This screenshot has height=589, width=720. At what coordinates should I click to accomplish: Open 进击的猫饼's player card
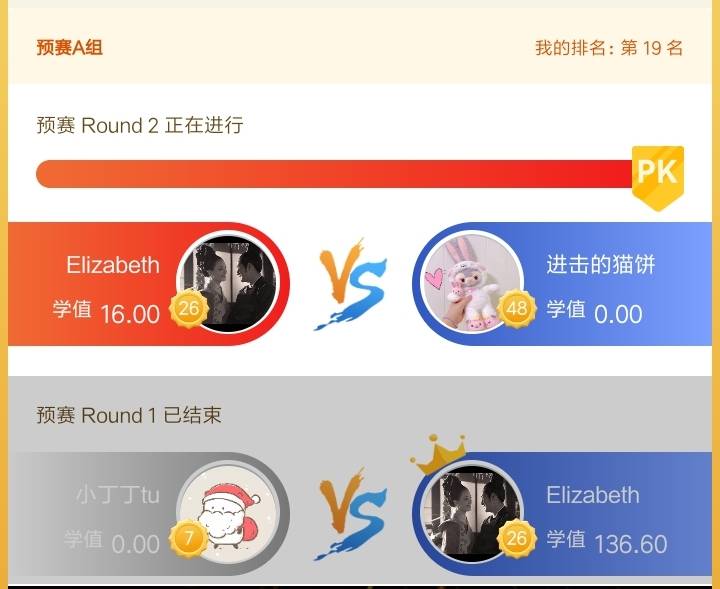[x=565, y=285]
